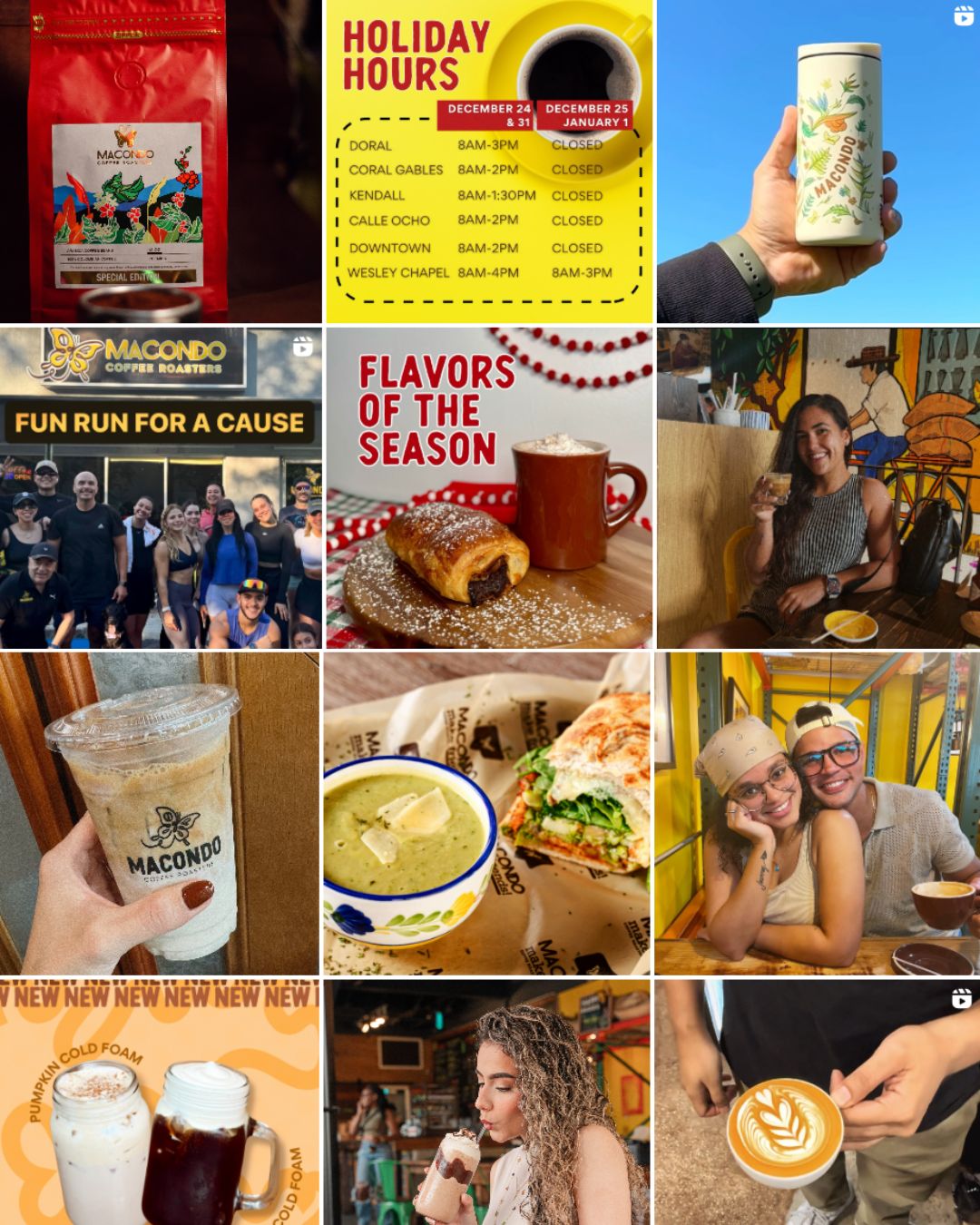Screen dimensions: 980x1225
Task: Open the couple at coffee table post
Action: [x=818, y=813]
